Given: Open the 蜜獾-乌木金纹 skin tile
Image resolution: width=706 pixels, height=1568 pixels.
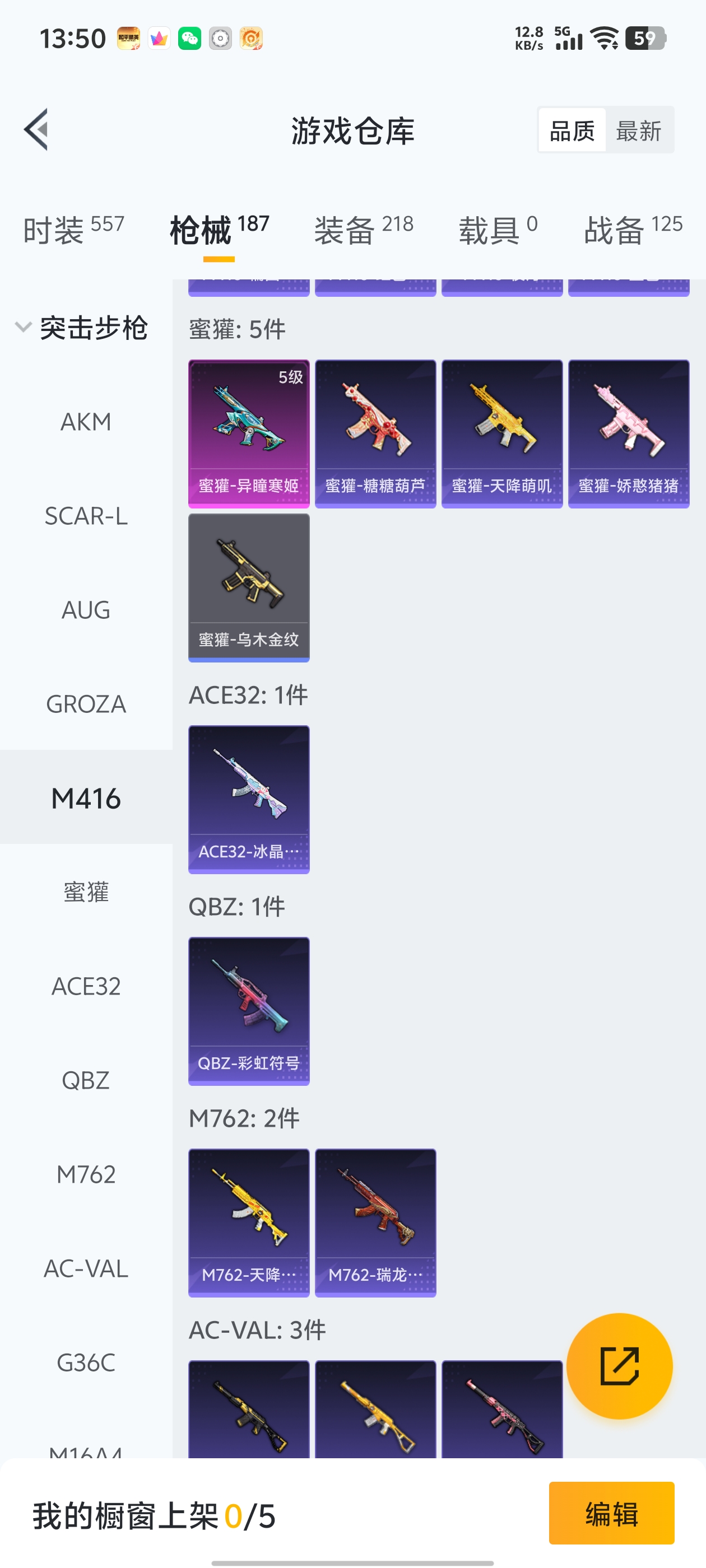Looking at the screenshot, I should coord(249,587).
